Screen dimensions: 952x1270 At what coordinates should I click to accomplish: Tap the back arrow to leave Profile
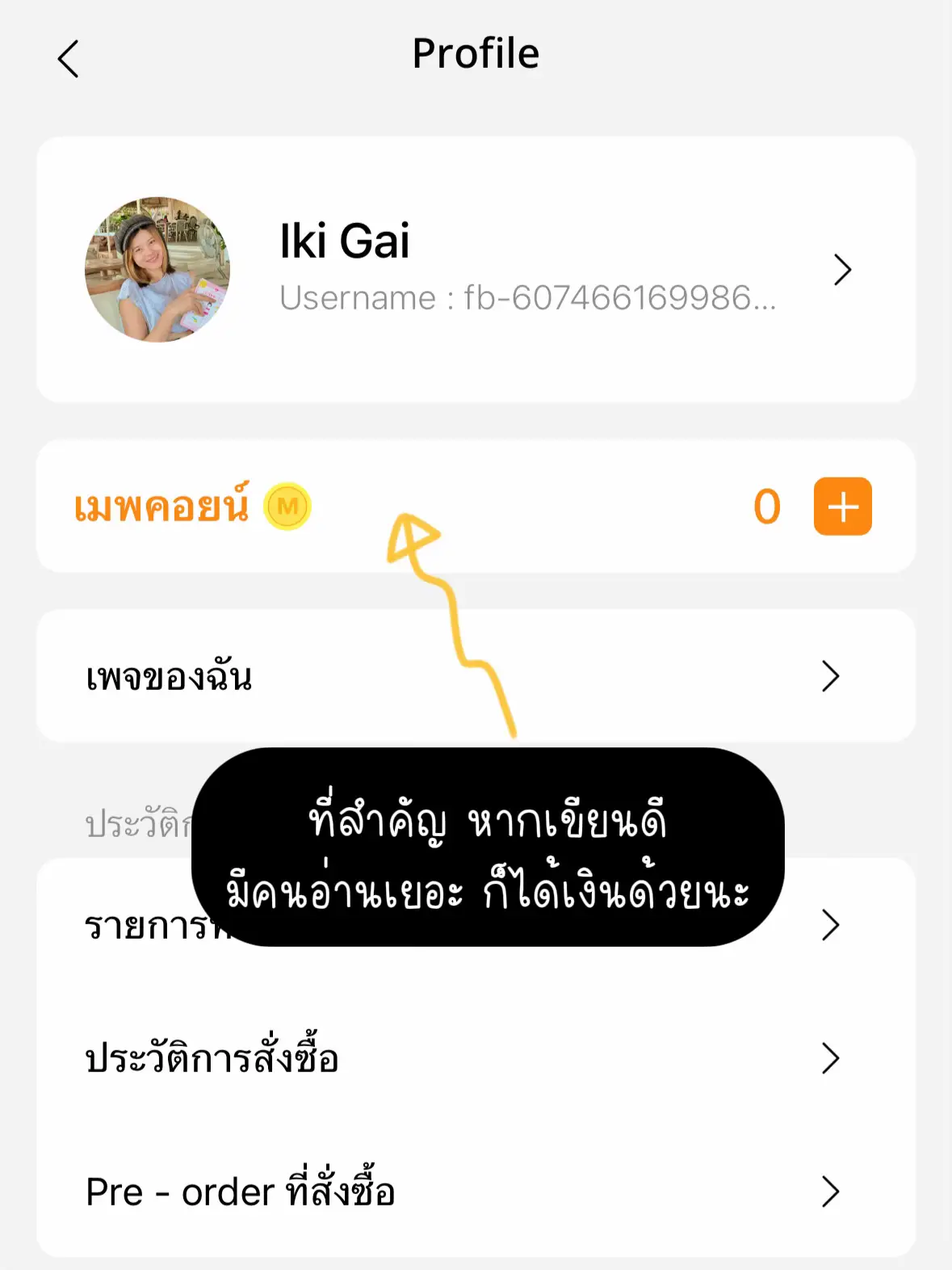(68, 59)
